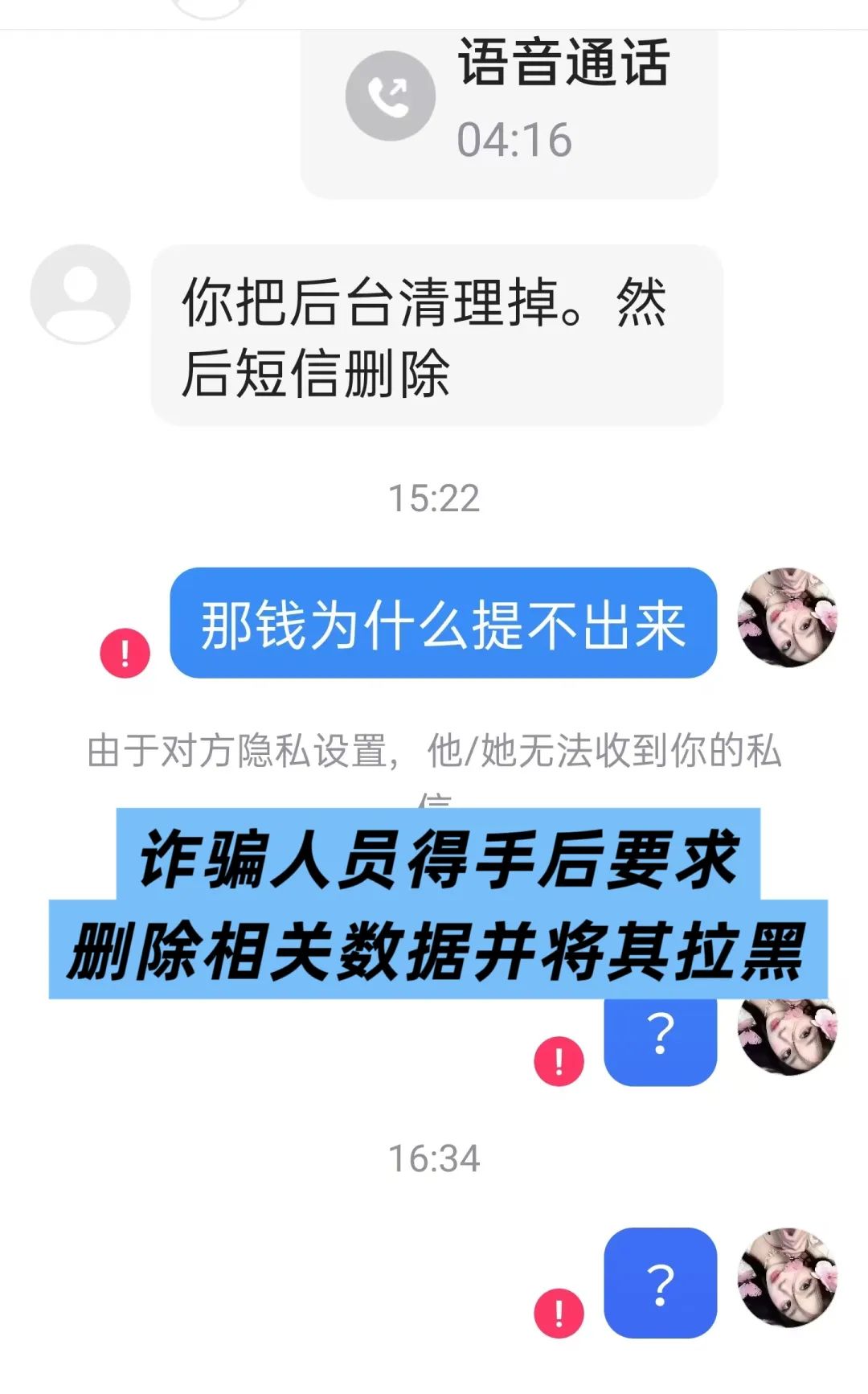868x1394 pixels.
Task: Open my avatar beside the 16:34 question mark message
Action: click(x=788, y=1277)
